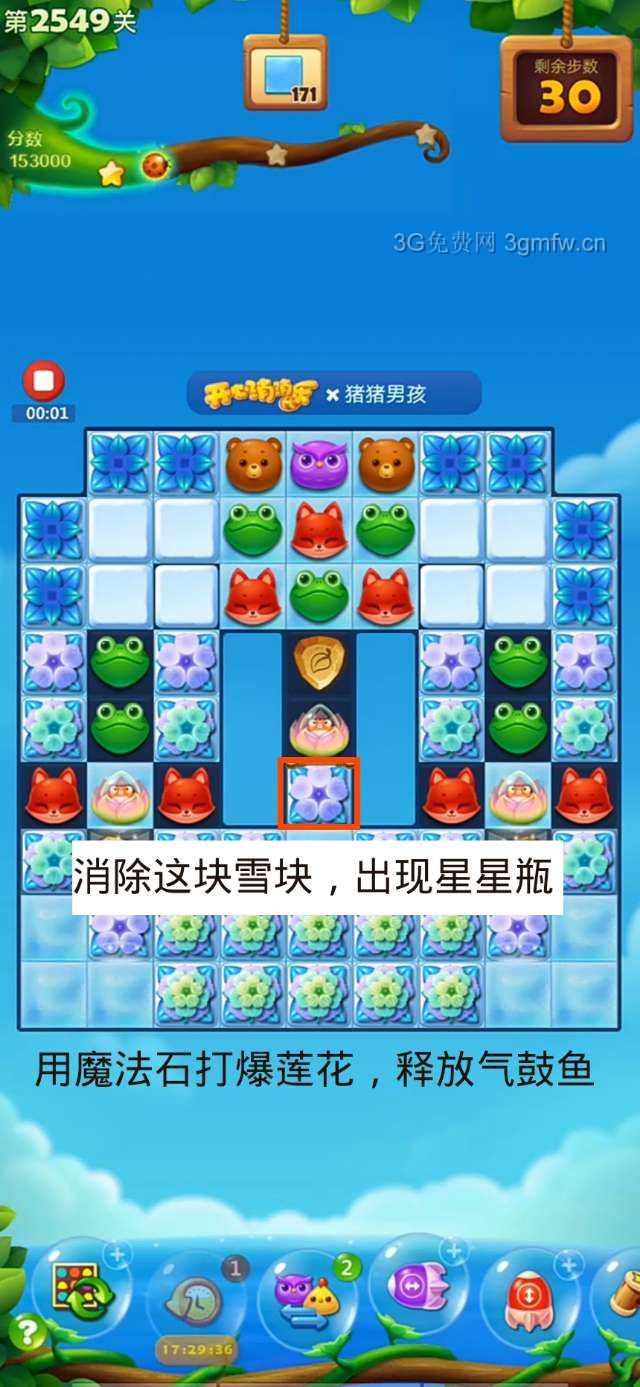Tap the highlighted purple snow block
This screenshot has width=640, height=1387.
click(319, 794)
